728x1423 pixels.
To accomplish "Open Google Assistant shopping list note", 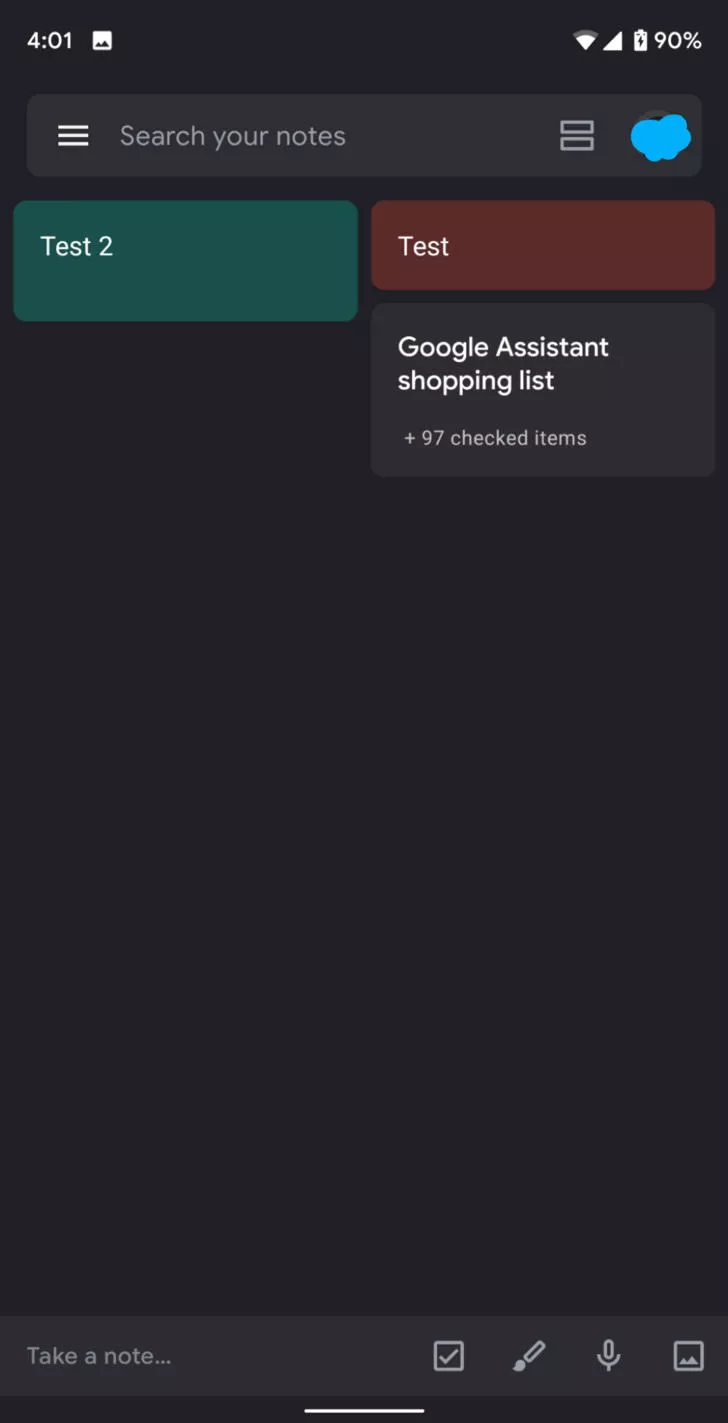I will tap(543, 390).
